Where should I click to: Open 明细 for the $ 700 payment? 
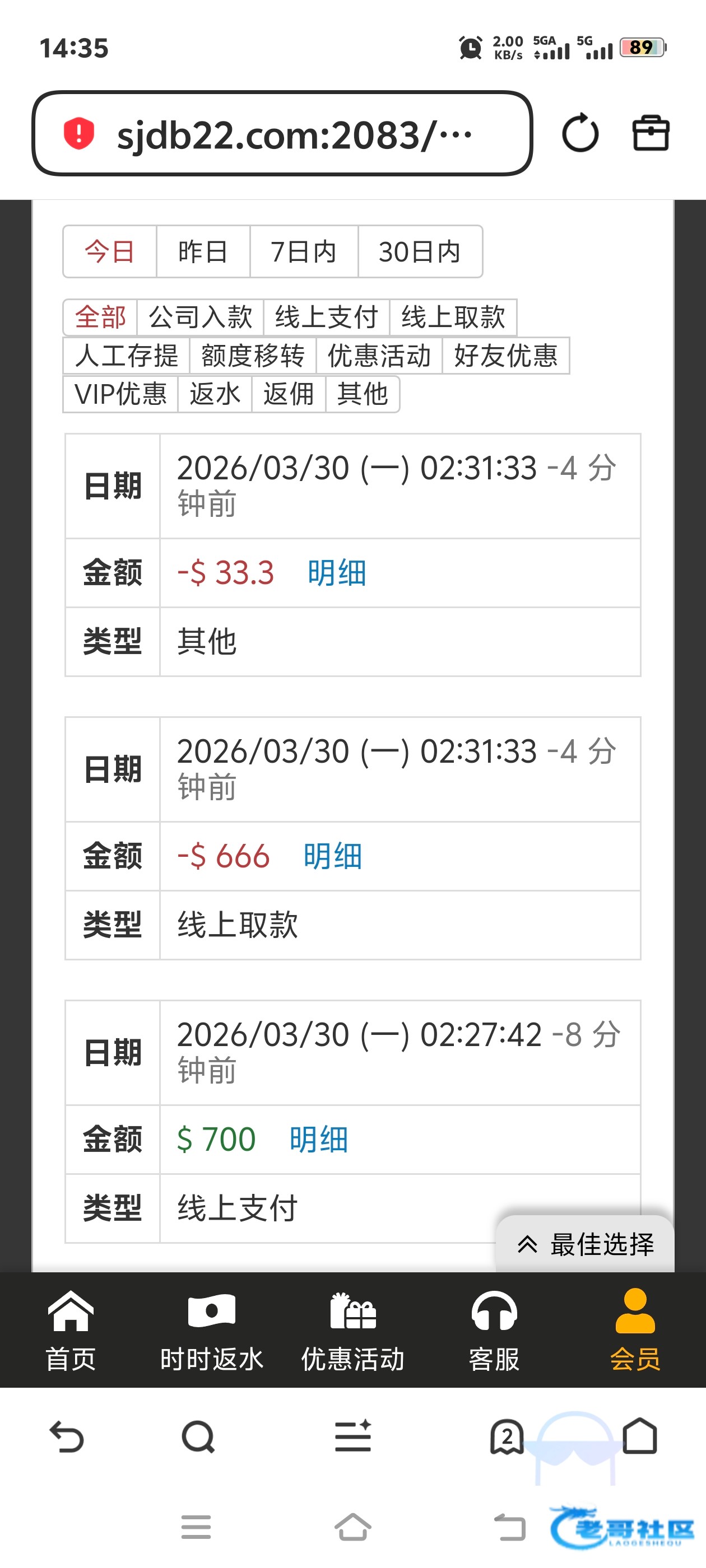tap(319, 1140)
